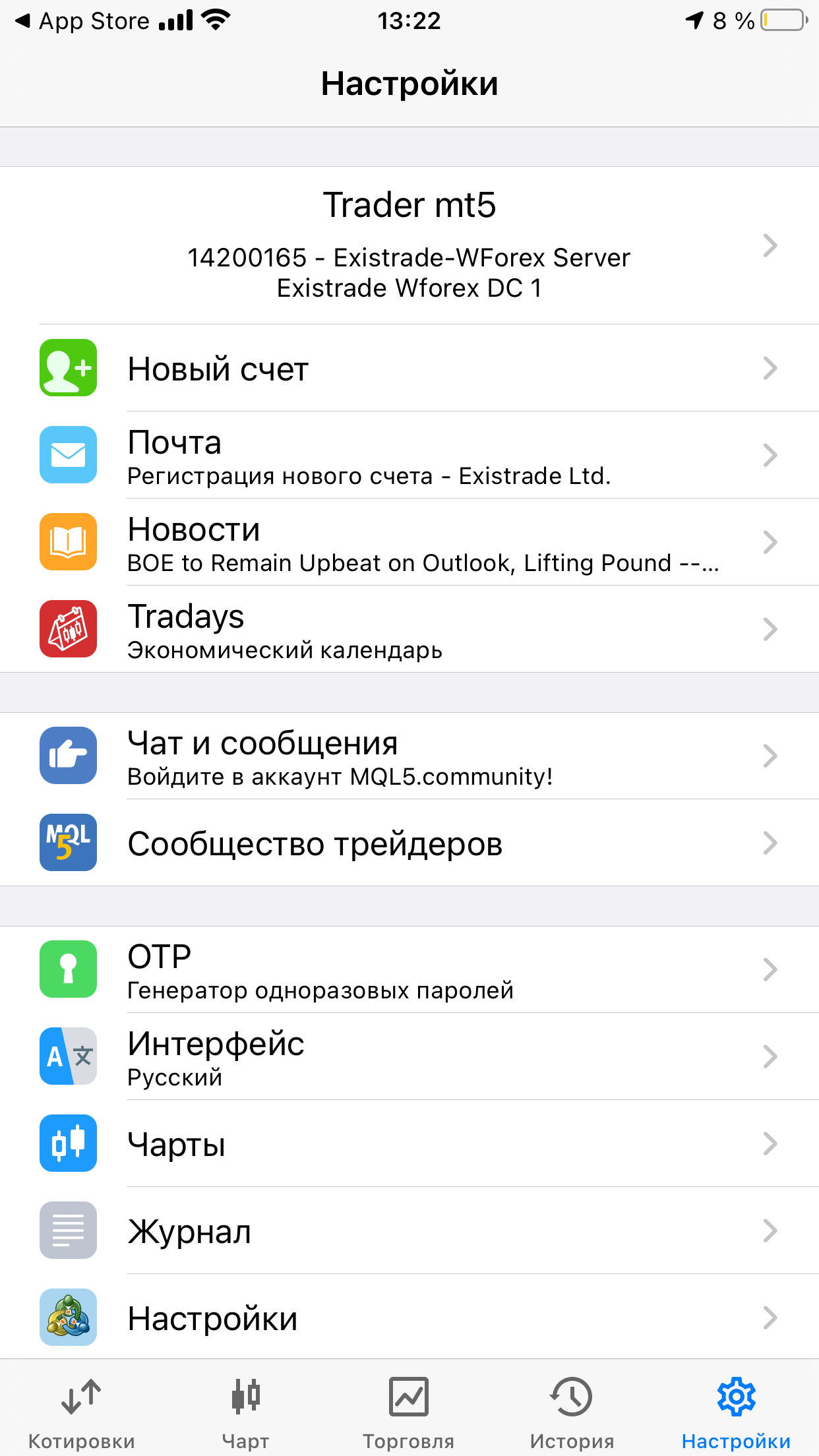Open the Trader mt5 account details
This screenshot has height=1456, width=819.
point(409,245)
